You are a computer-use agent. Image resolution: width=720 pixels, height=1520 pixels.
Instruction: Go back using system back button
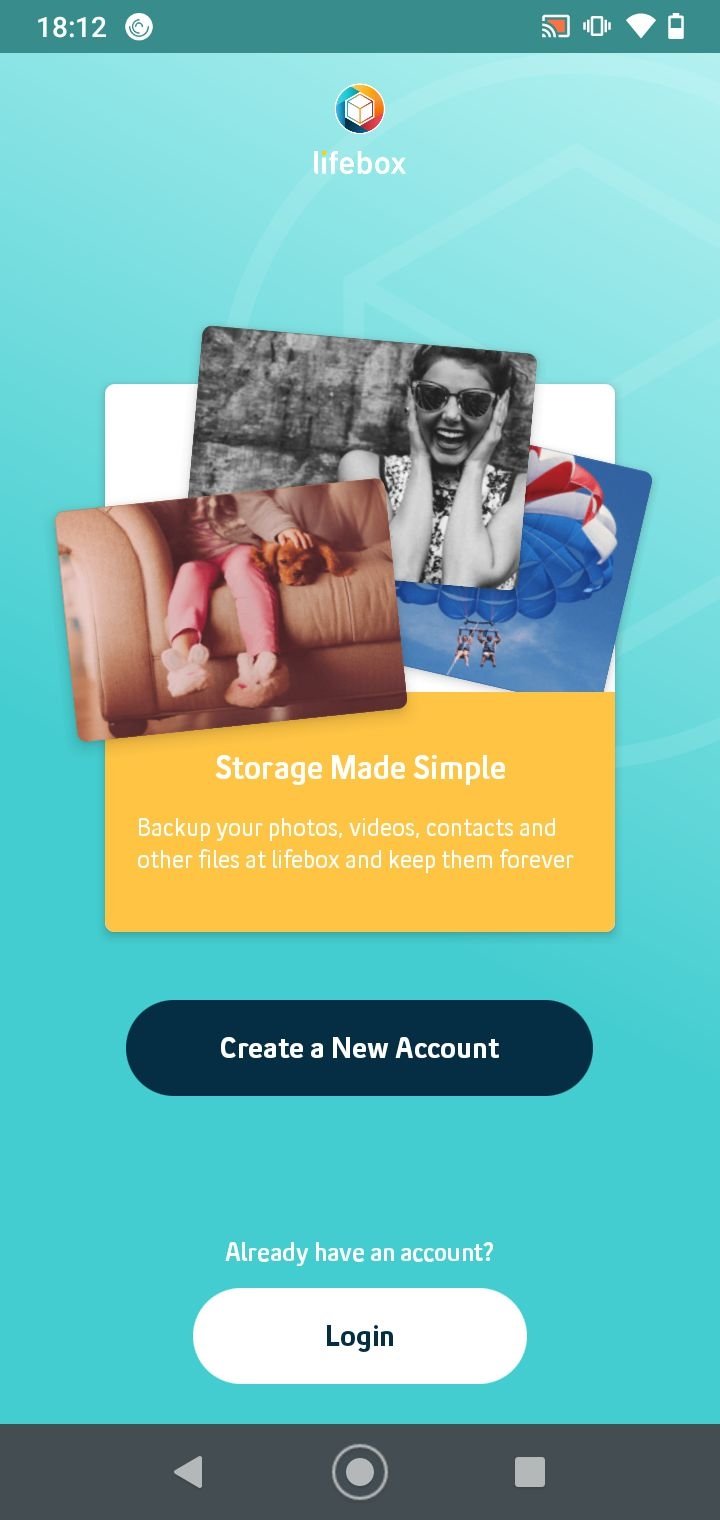(x=188, y=1472)
